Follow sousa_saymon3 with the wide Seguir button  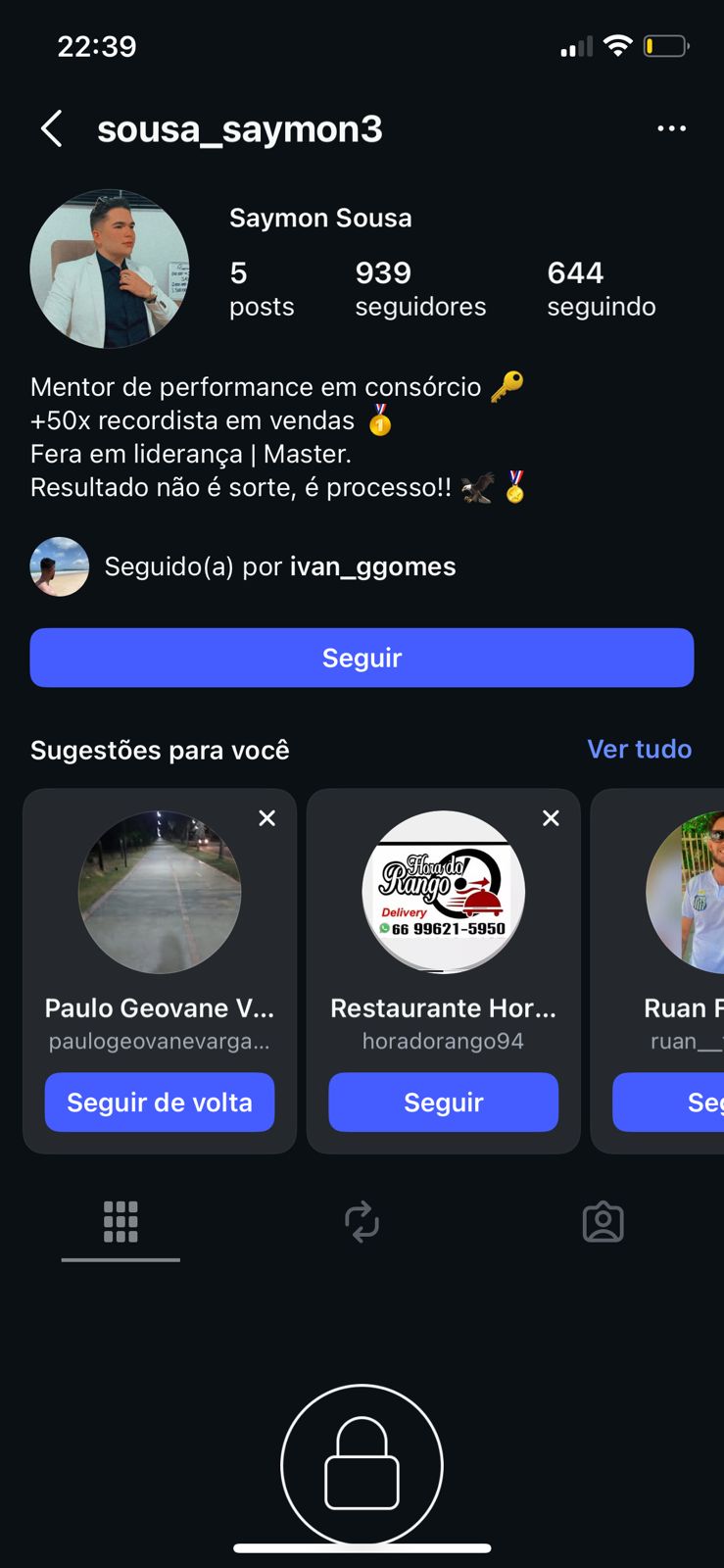pyautogui.click(x=362, y=658)
